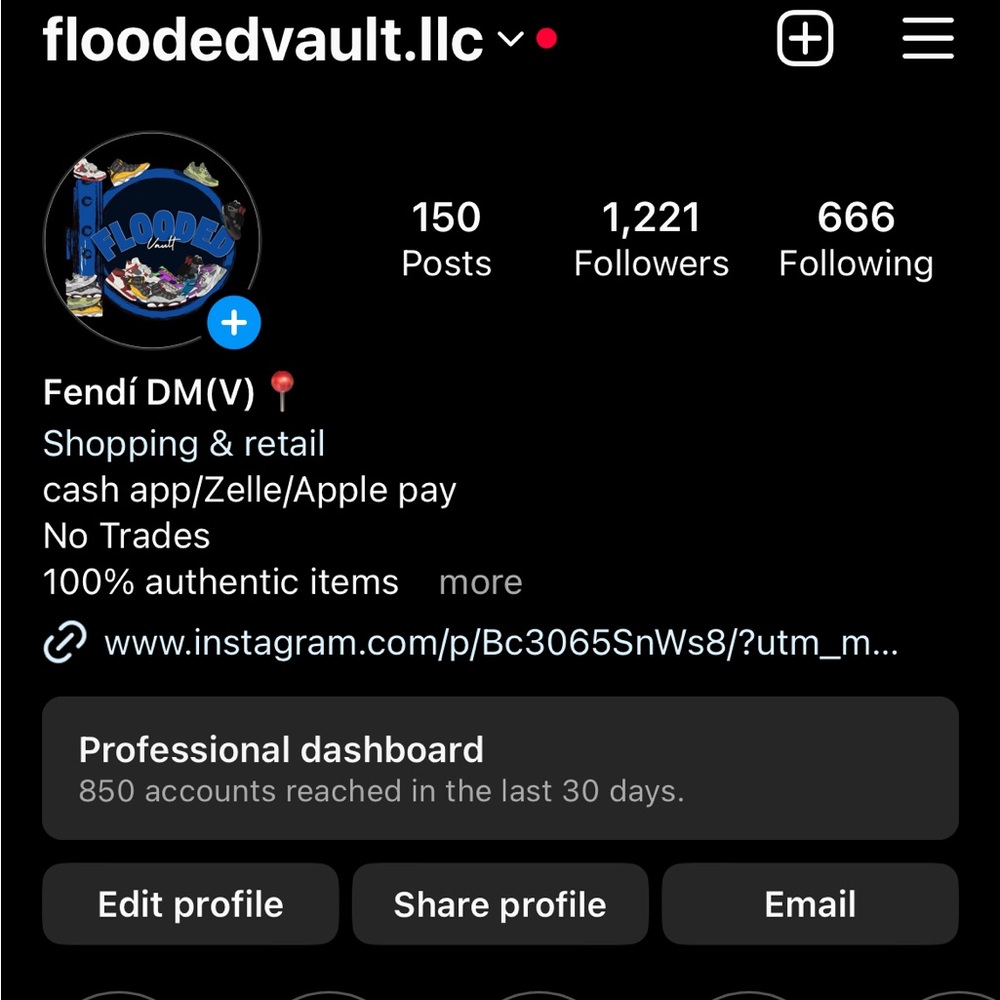Open the account switcher next to floodedvault.llc
This screenshot has width=1000, height=1000.
tap(511, 40)
